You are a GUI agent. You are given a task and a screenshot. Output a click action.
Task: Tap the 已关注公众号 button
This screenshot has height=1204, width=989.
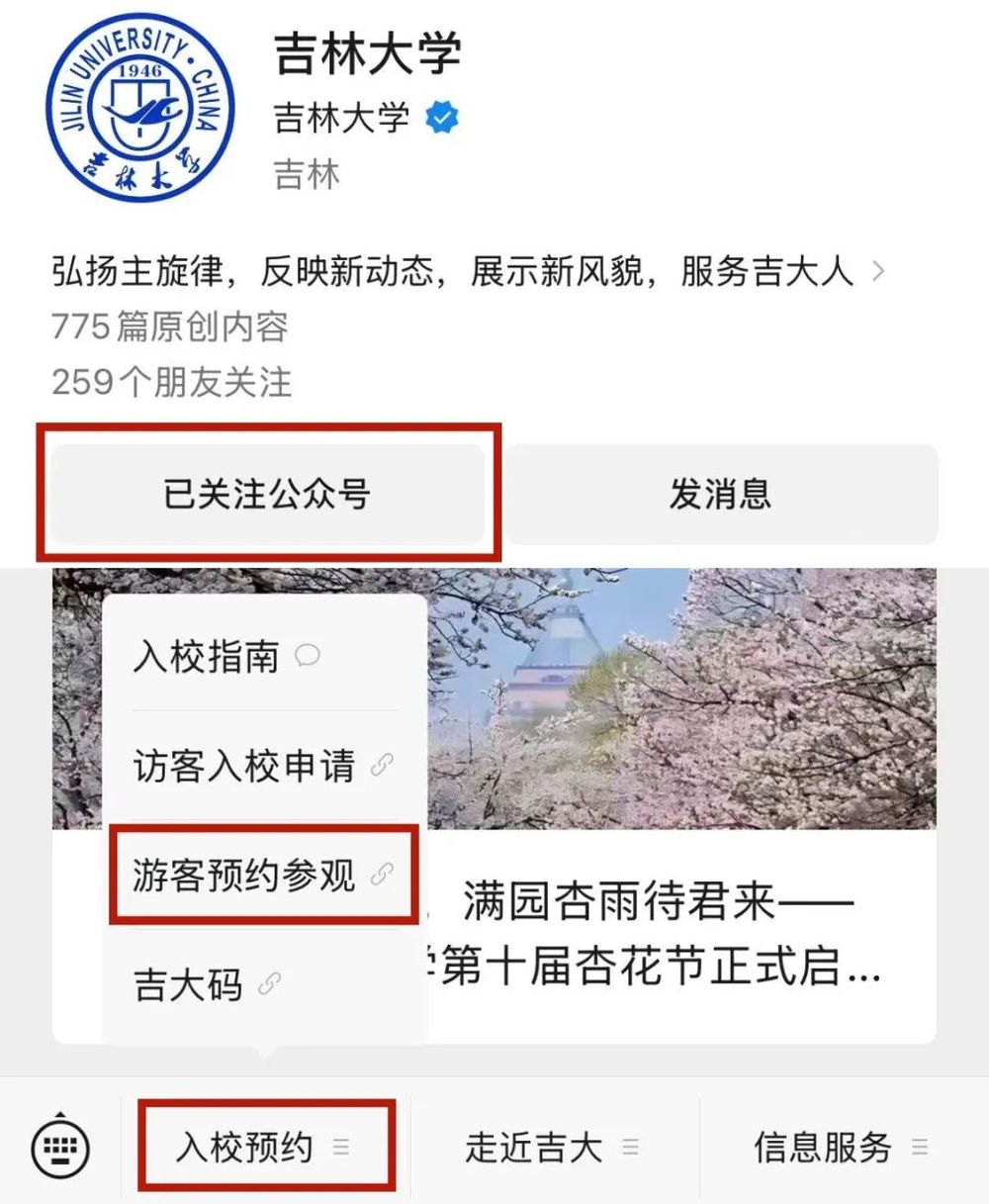pyautogui.click(x=267, y=493)
